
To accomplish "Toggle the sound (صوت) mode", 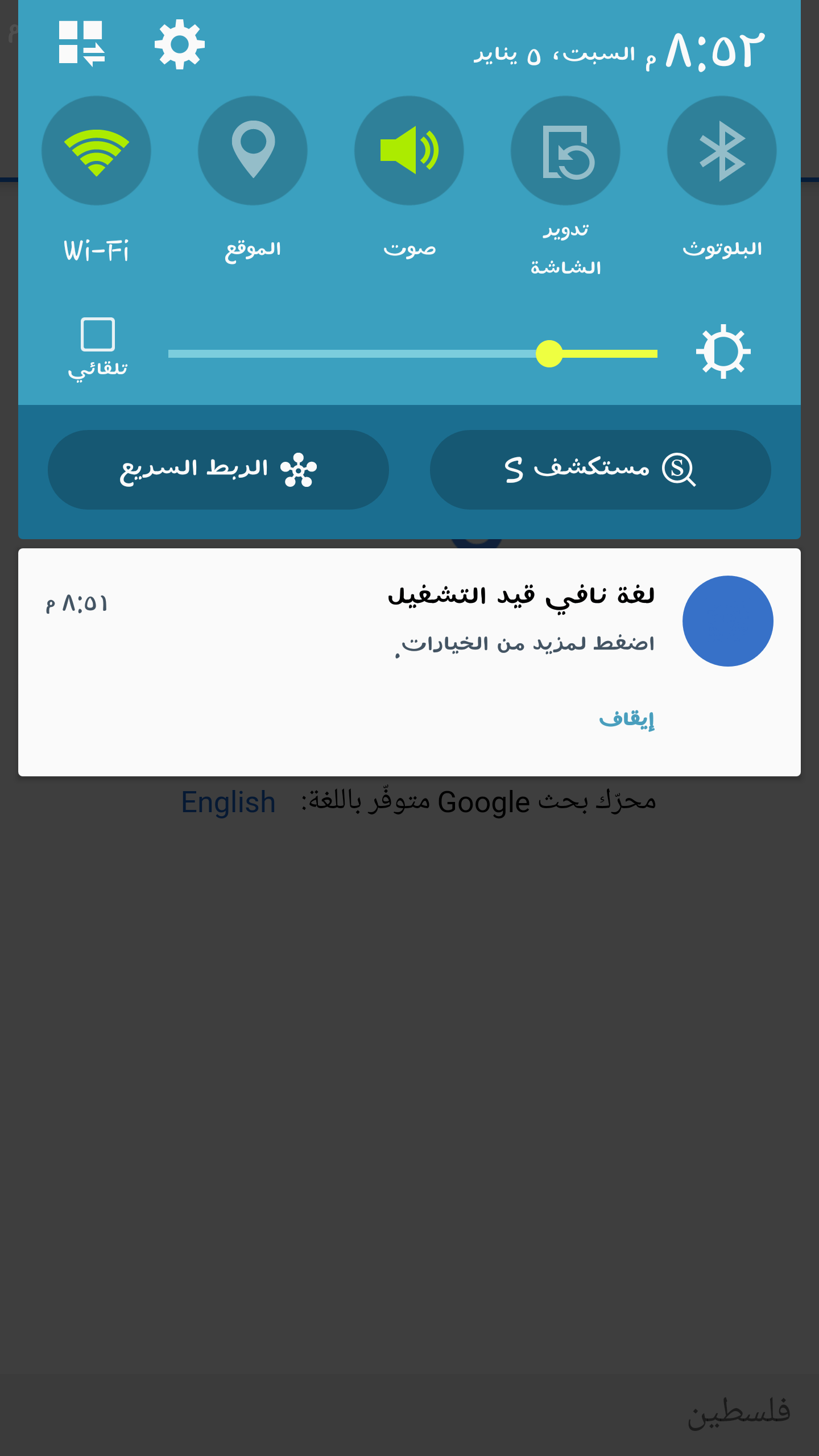I will [409, 151].
